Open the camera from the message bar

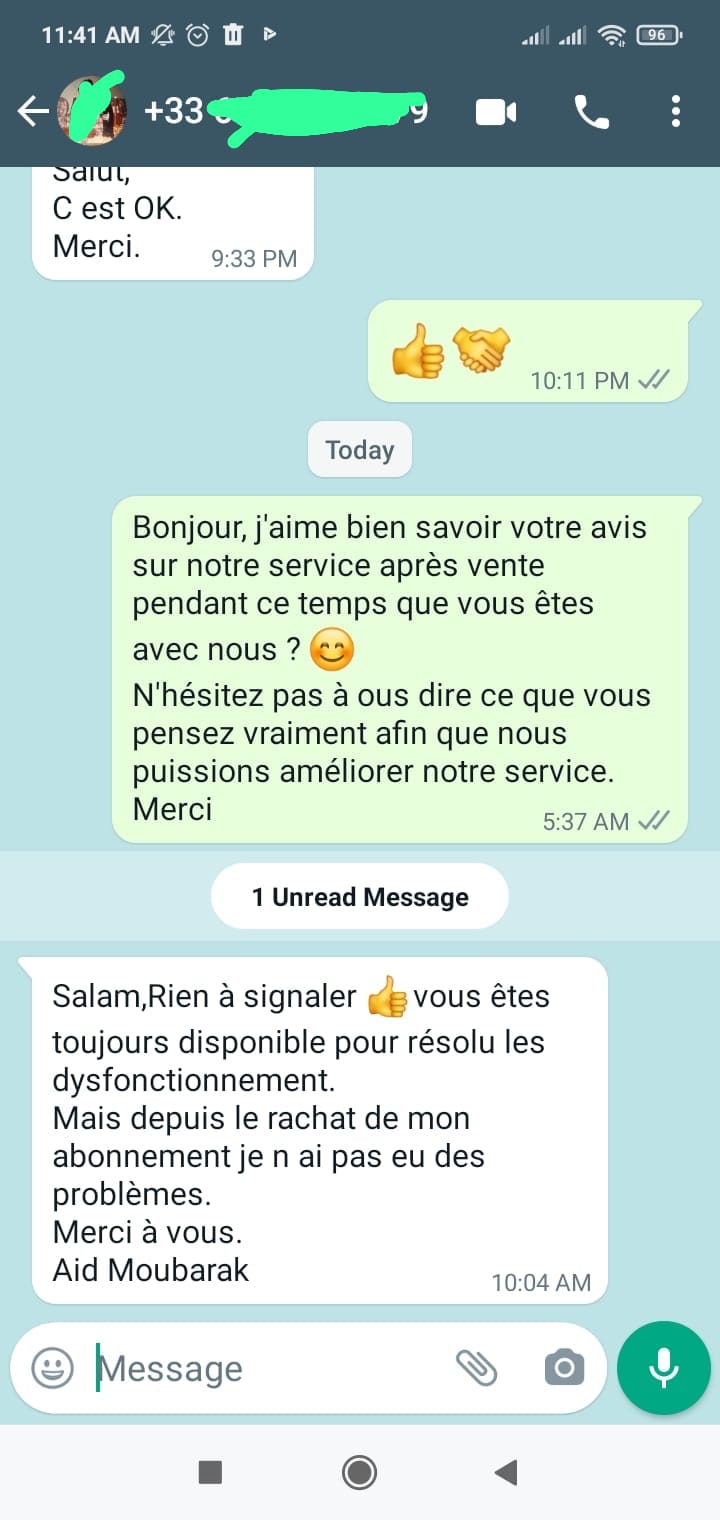[x=564, y=1367]
